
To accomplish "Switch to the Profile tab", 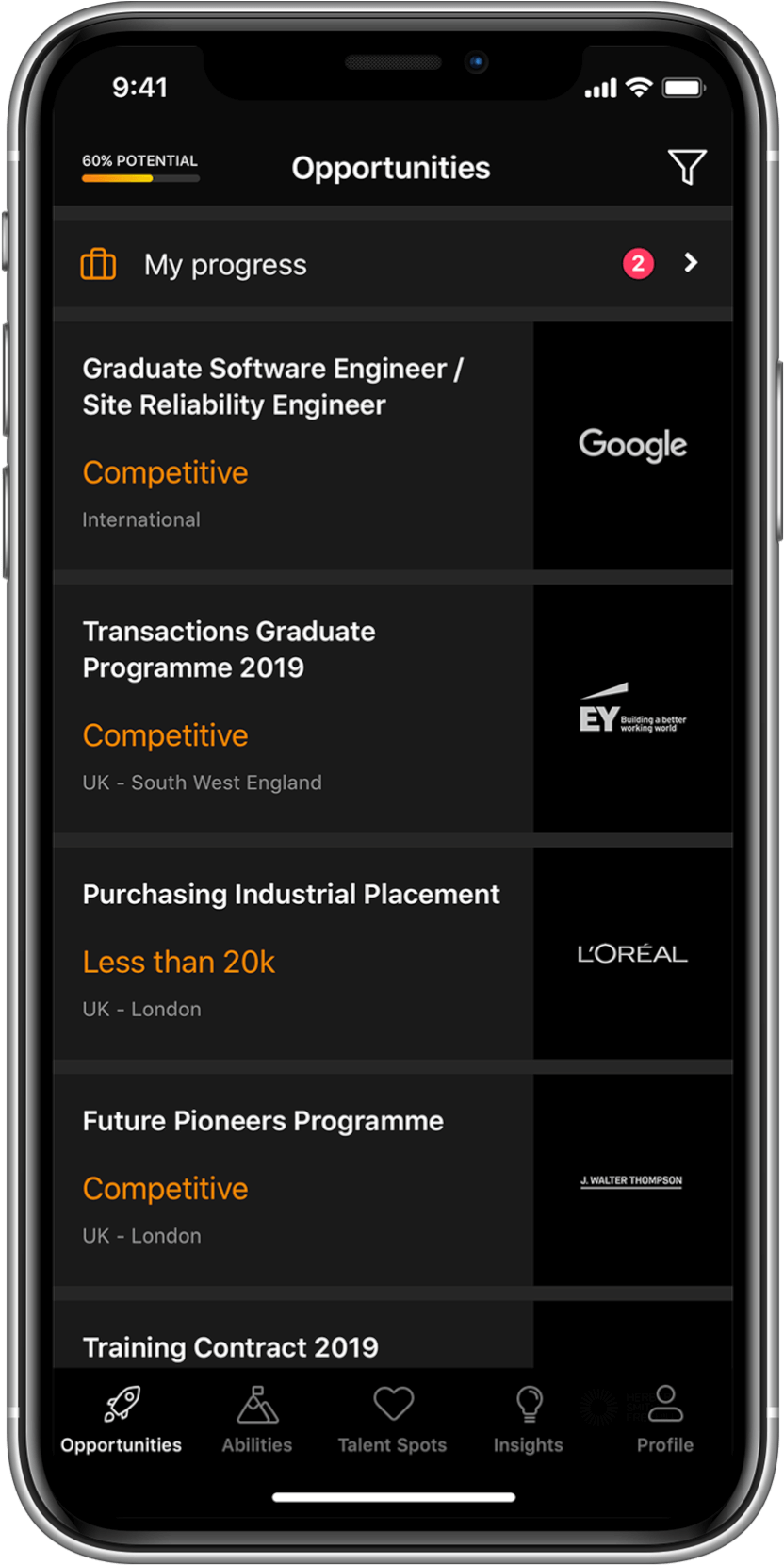I will [x=664, y=1419].
